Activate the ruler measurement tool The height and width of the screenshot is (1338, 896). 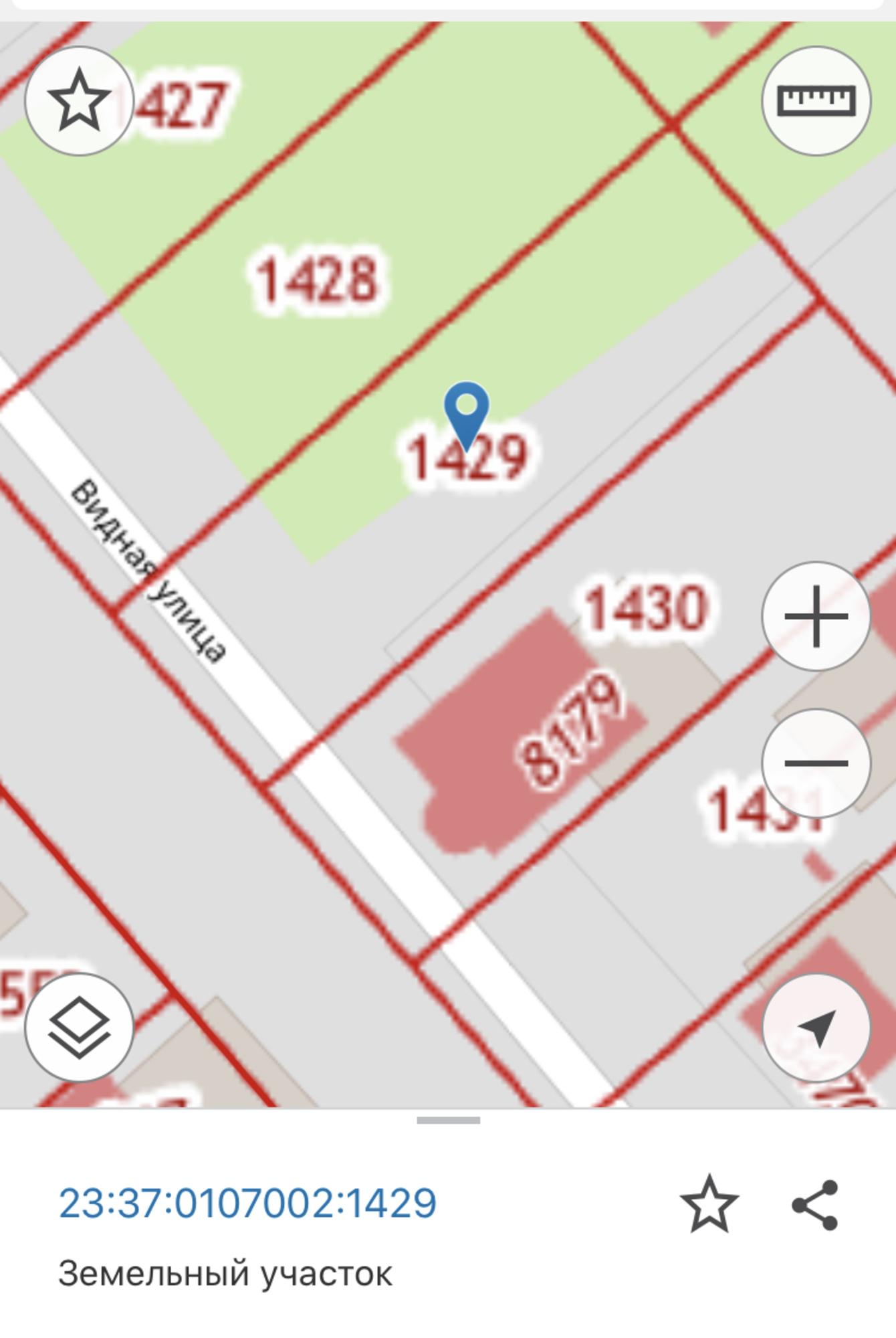point(816,101)
